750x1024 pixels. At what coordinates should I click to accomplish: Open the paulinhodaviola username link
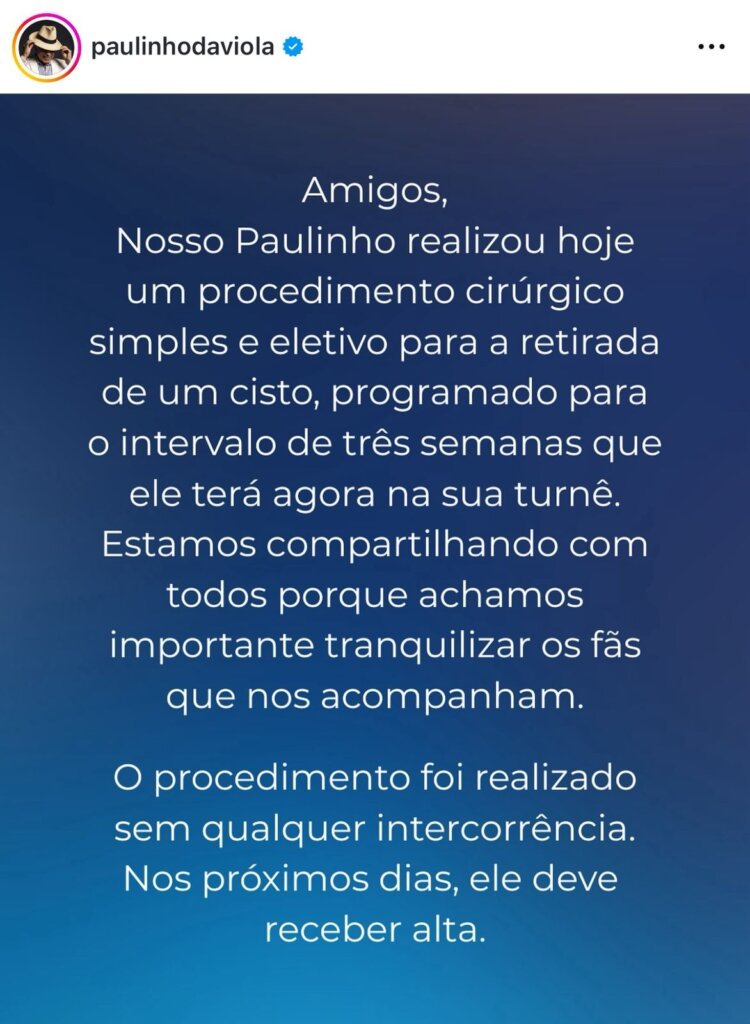(x=182, y=47)
